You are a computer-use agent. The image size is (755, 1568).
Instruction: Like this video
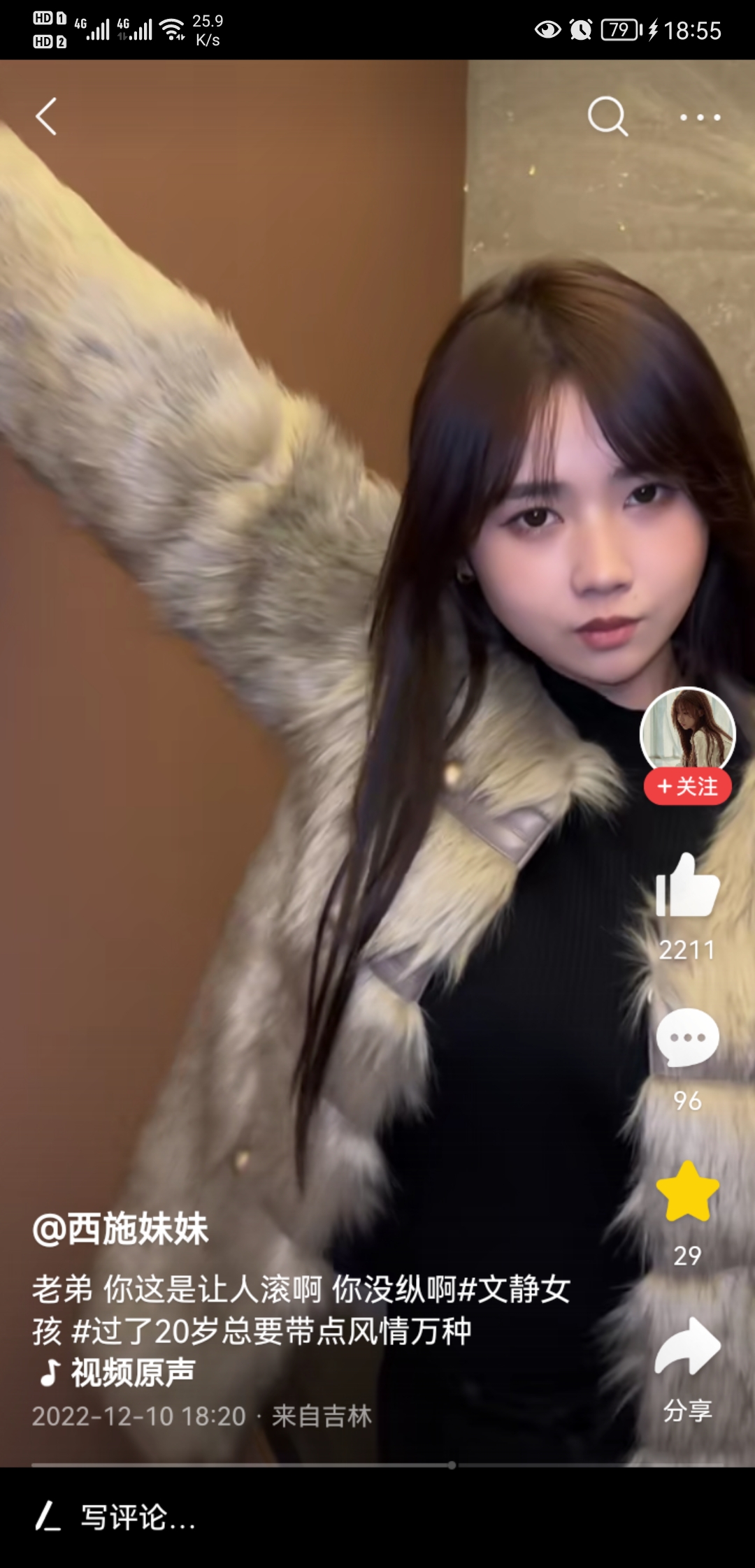(687, 886)
